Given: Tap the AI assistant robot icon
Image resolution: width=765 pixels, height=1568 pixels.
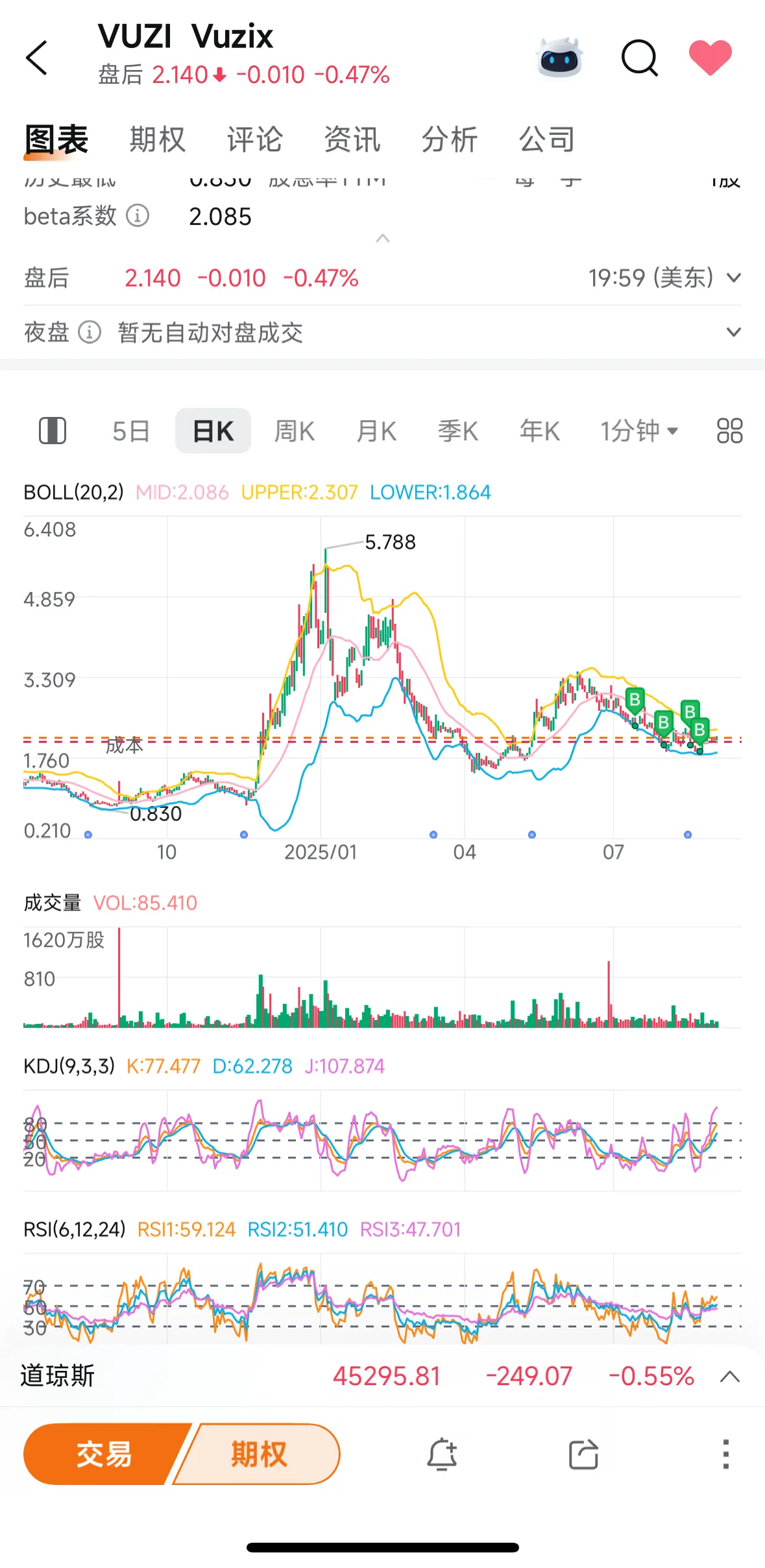Looking at the screenshot, I should click(x=559, y=58).
